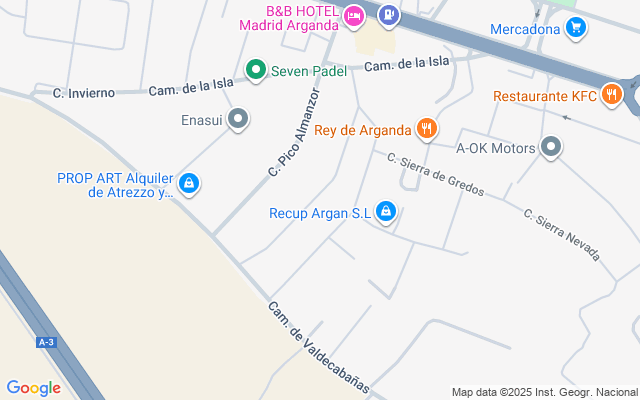Open the Rey de Arganda restaurant pin
The image size is (640, 400).
(x=427, y=129)
